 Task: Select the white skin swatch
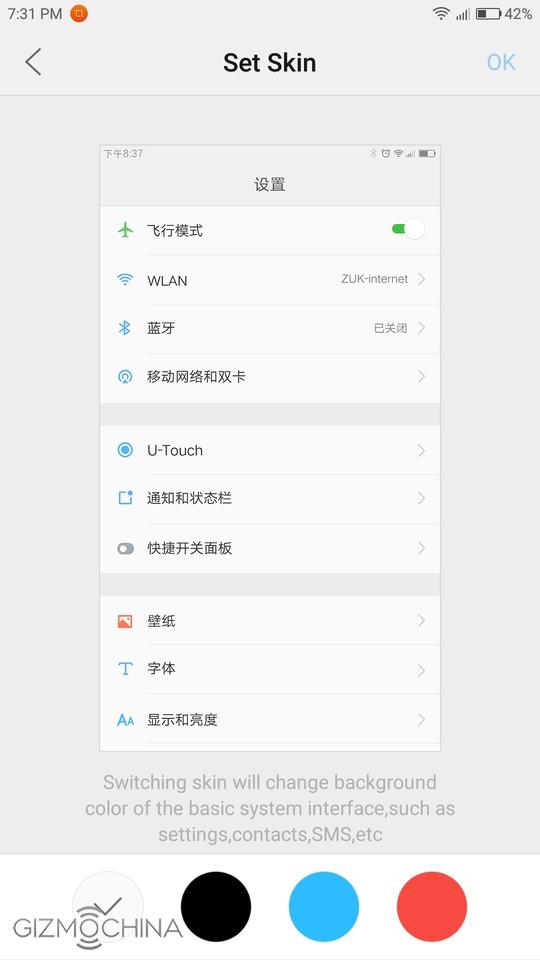tap(108, 907)
